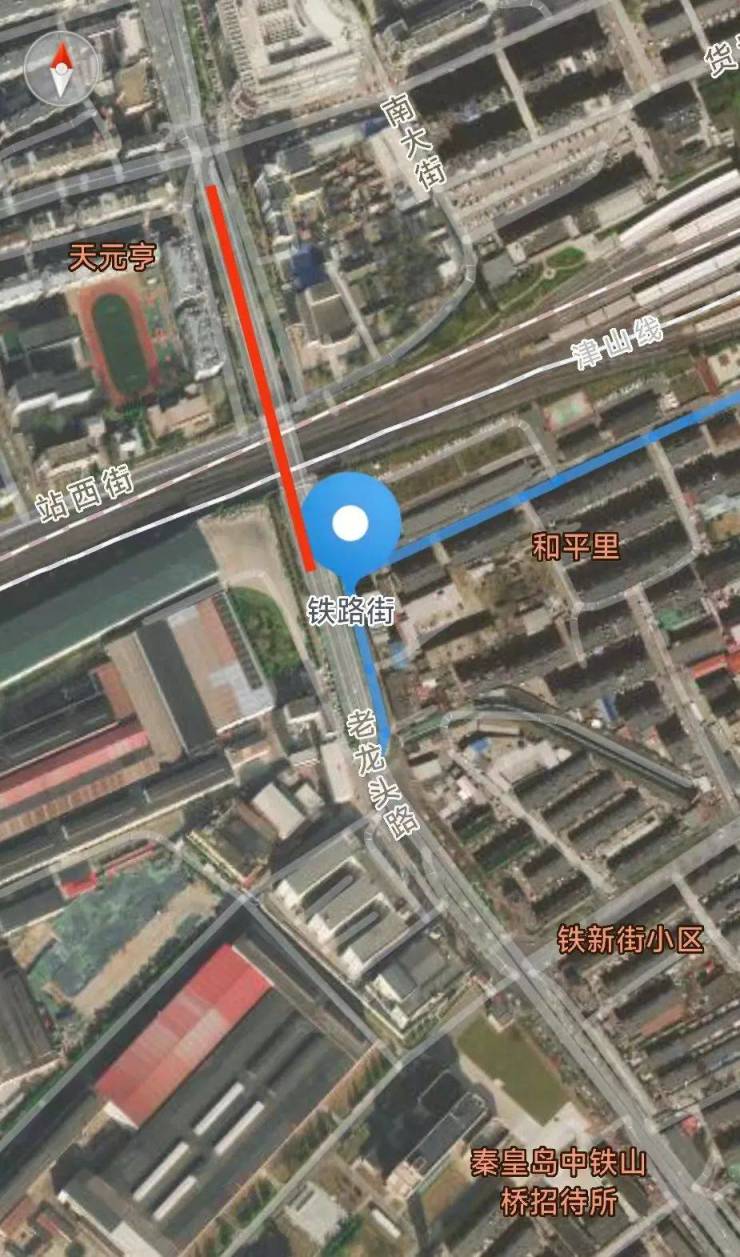Tap the 天元亨 place label
Viewport: 740px width, 1257px height.
pyautogui.click(x=113, y=258)
